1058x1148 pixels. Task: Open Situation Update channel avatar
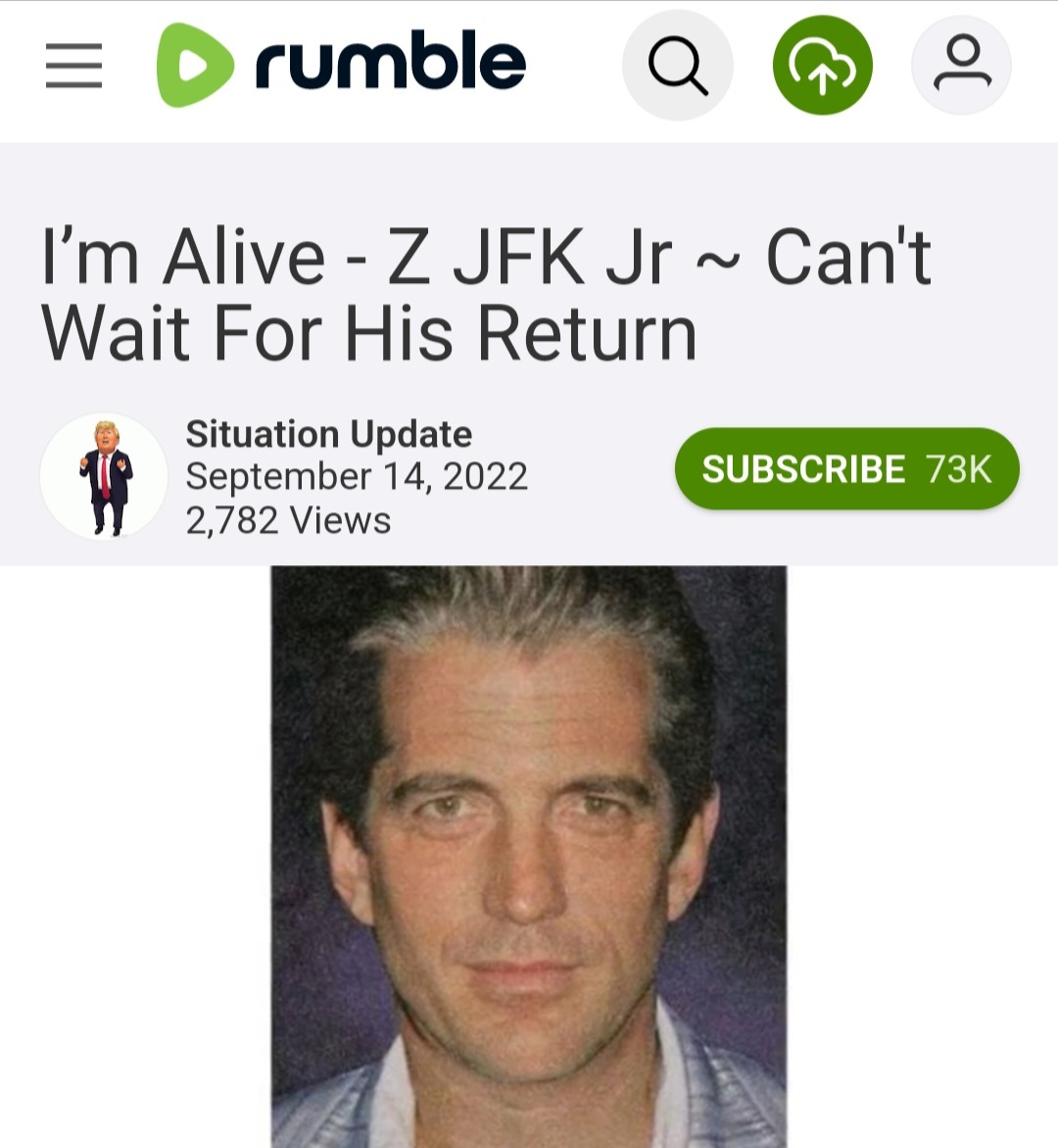(104, 476)
